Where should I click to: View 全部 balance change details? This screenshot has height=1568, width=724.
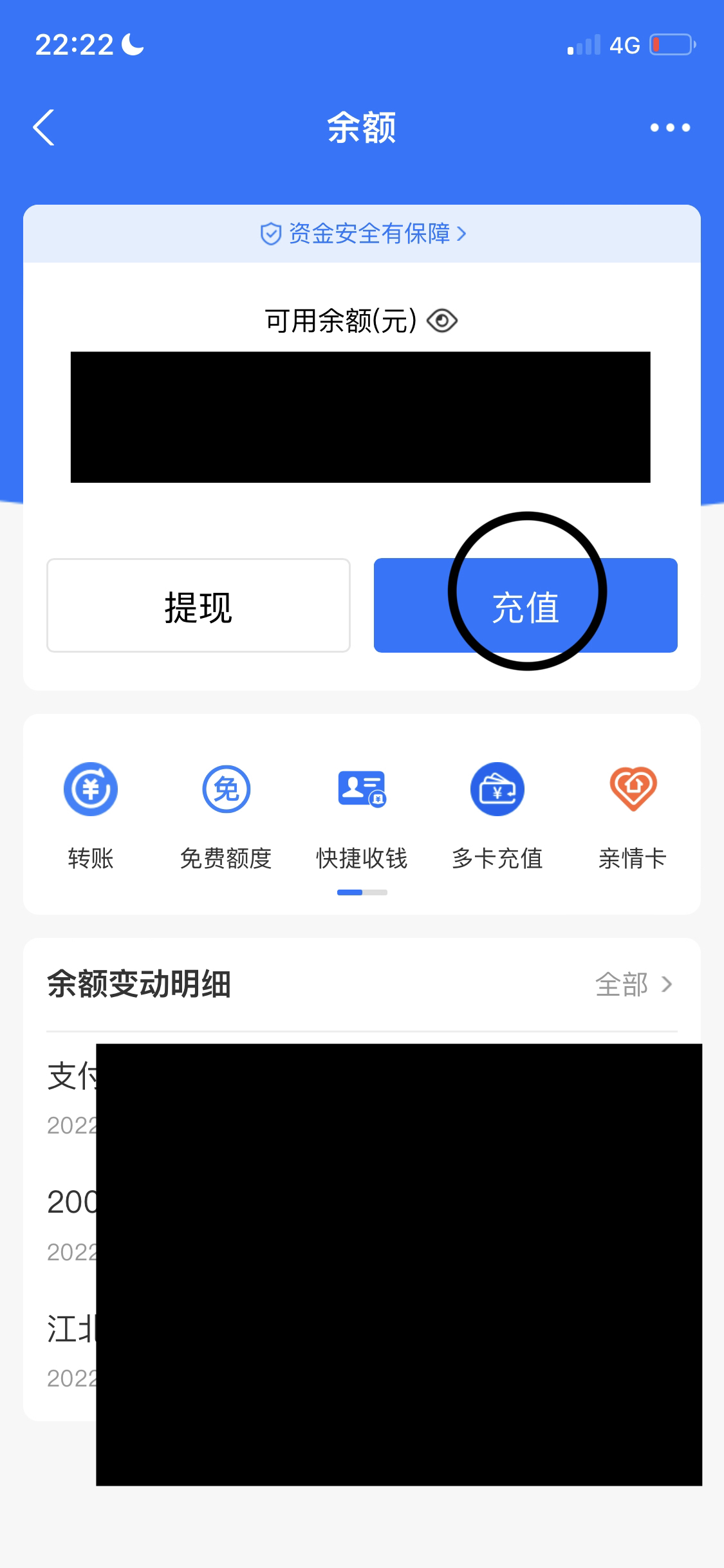[634, 984]
